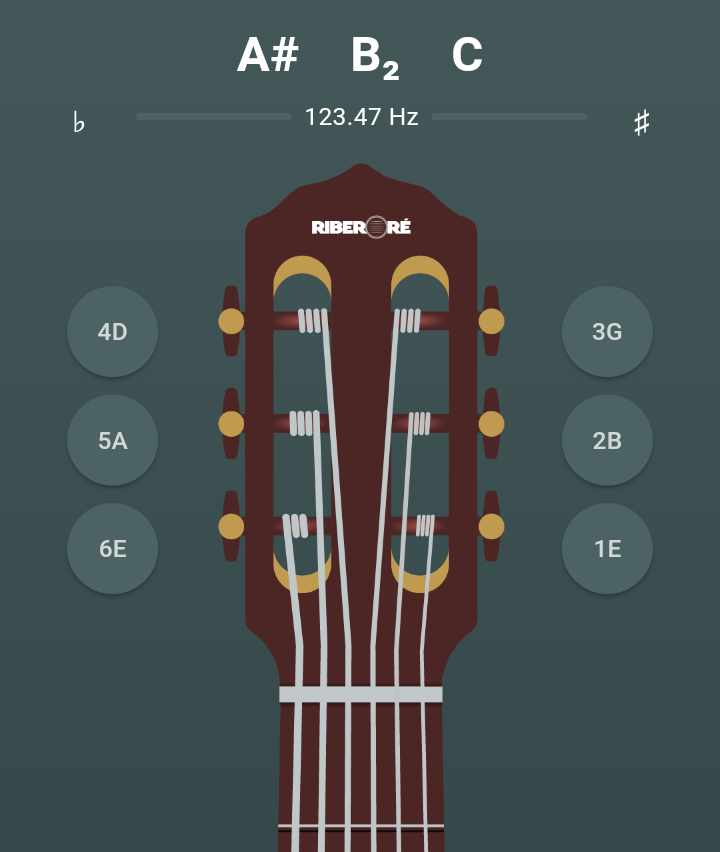Screen dimensions: 720x852
Task: Tap the RIBERO RÉ headstock logo
Action: (360, 226)
